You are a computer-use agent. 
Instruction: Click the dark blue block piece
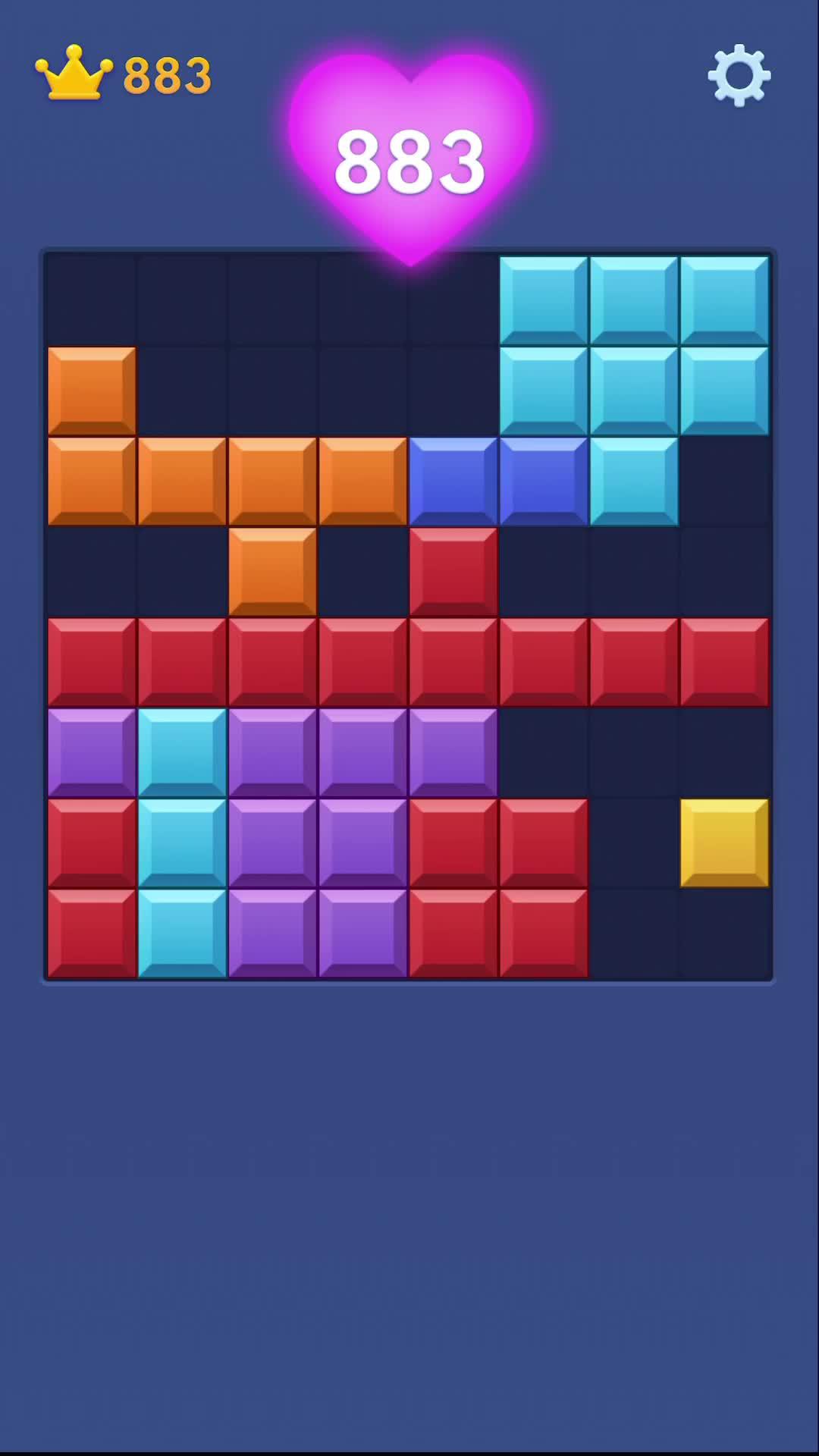(452, 480)
